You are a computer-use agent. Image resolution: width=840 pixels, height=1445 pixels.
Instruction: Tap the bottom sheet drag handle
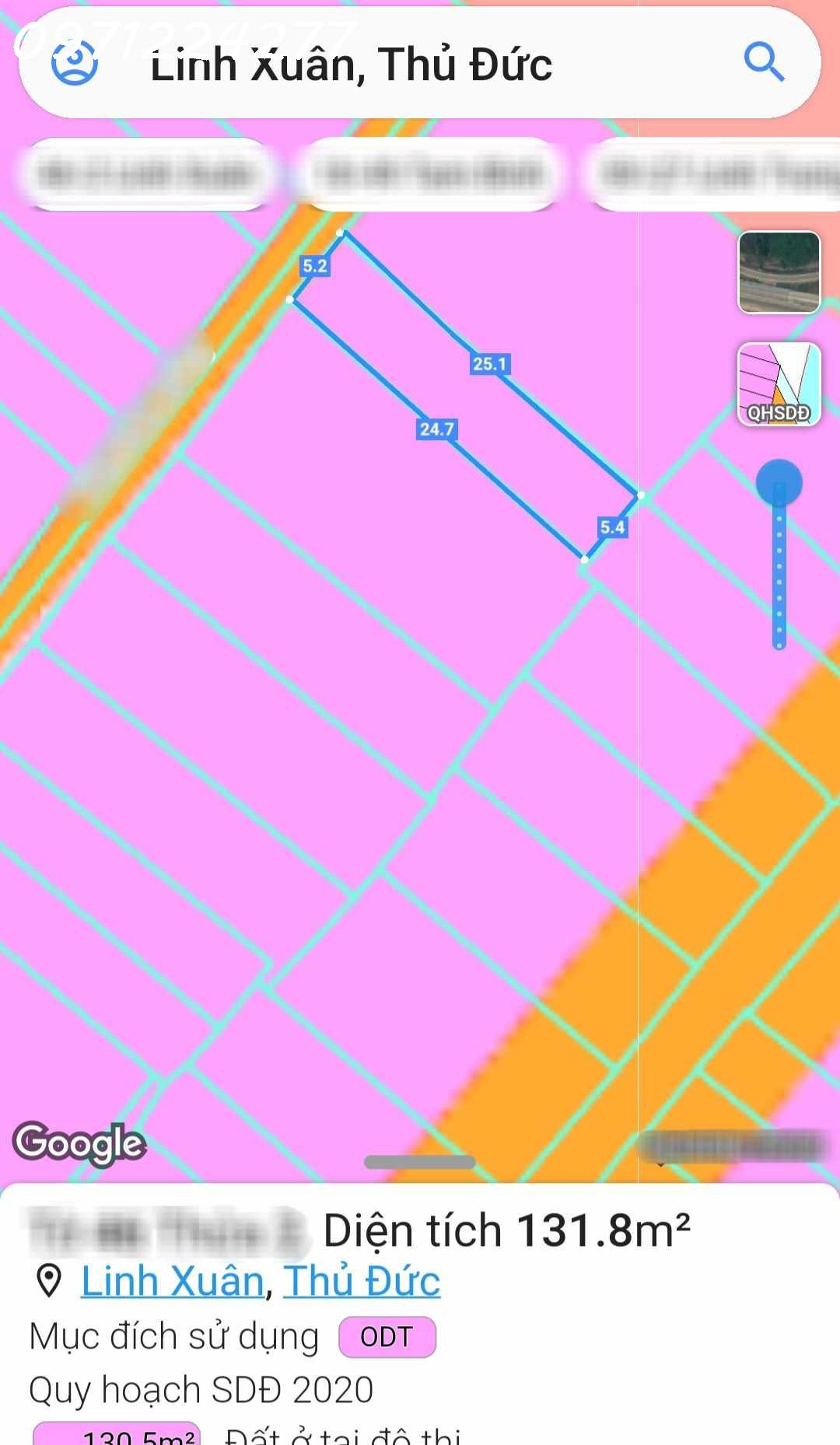420,1162
